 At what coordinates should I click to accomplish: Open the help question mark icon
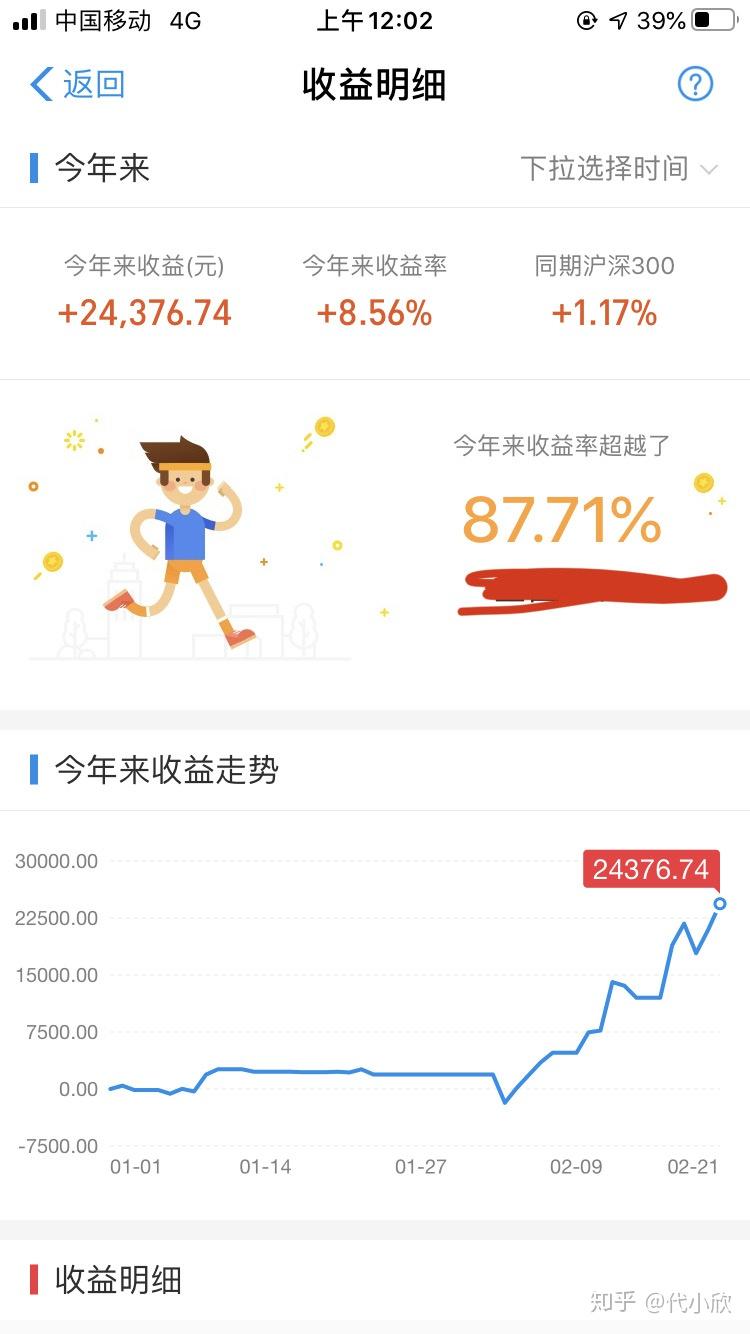[x=695, y=84]
